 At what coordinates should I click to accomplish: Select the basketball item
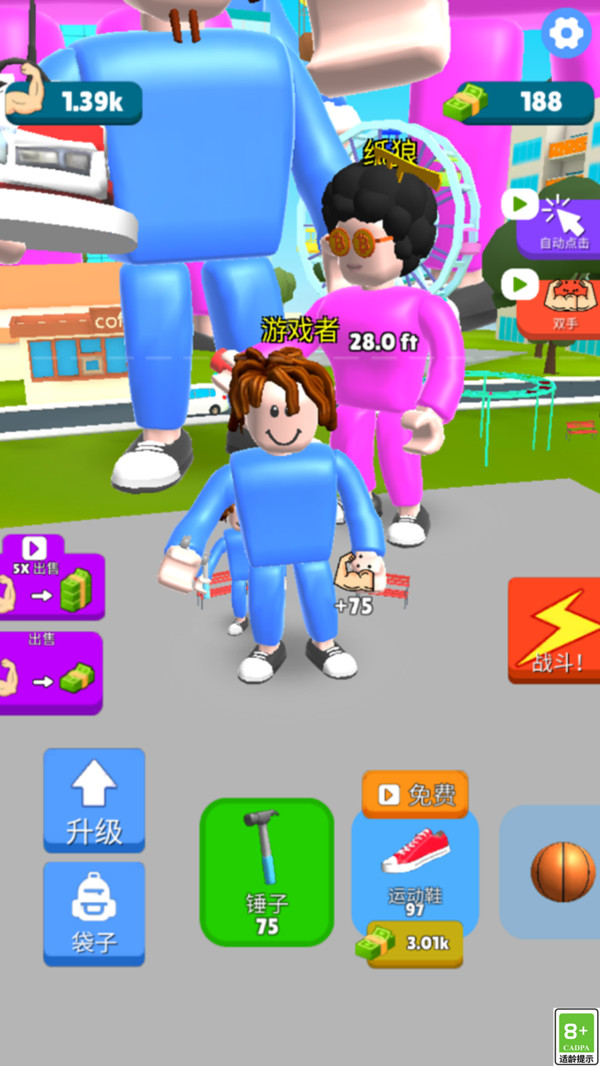coord(560,871)
